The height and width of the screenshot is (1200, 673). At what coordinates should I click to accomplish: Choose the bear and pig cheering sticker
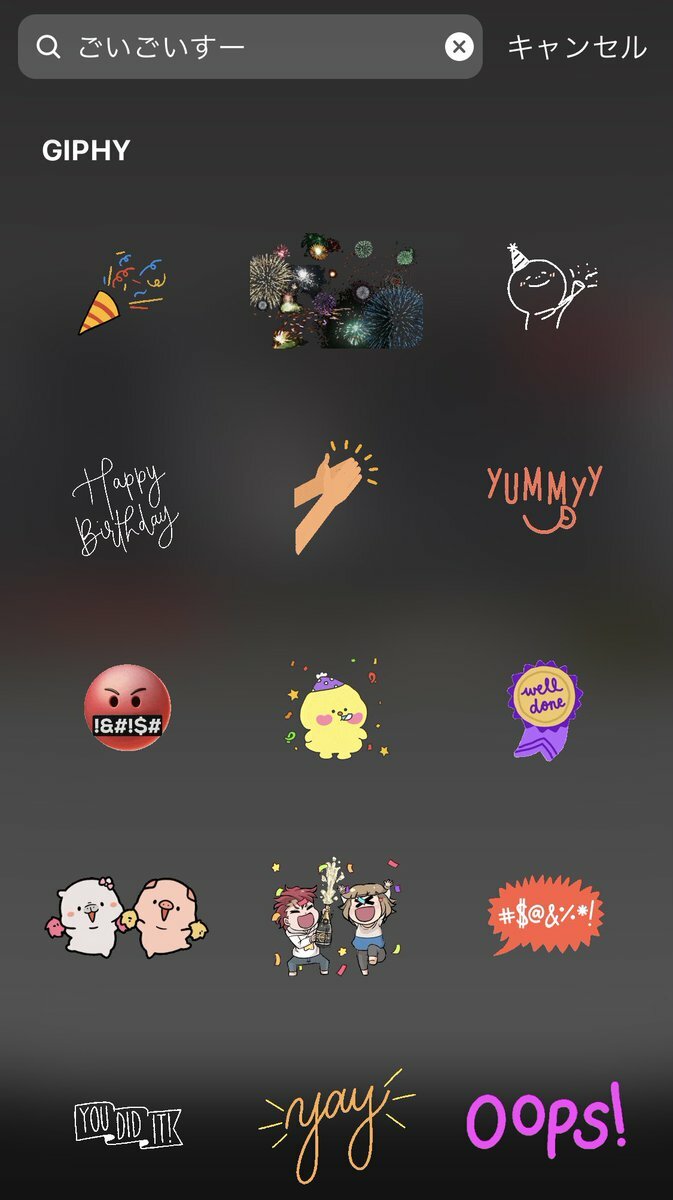pos(127,917)
